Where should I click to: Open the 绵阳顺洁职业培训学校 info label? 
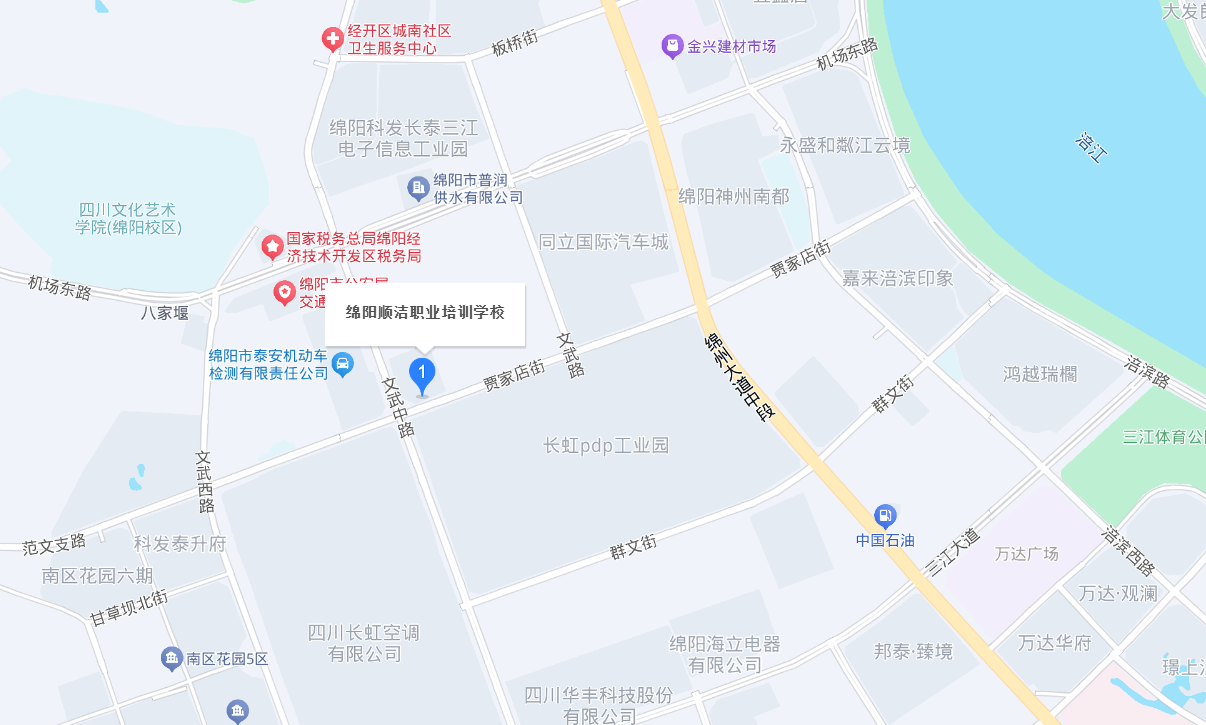coord(425,312)
